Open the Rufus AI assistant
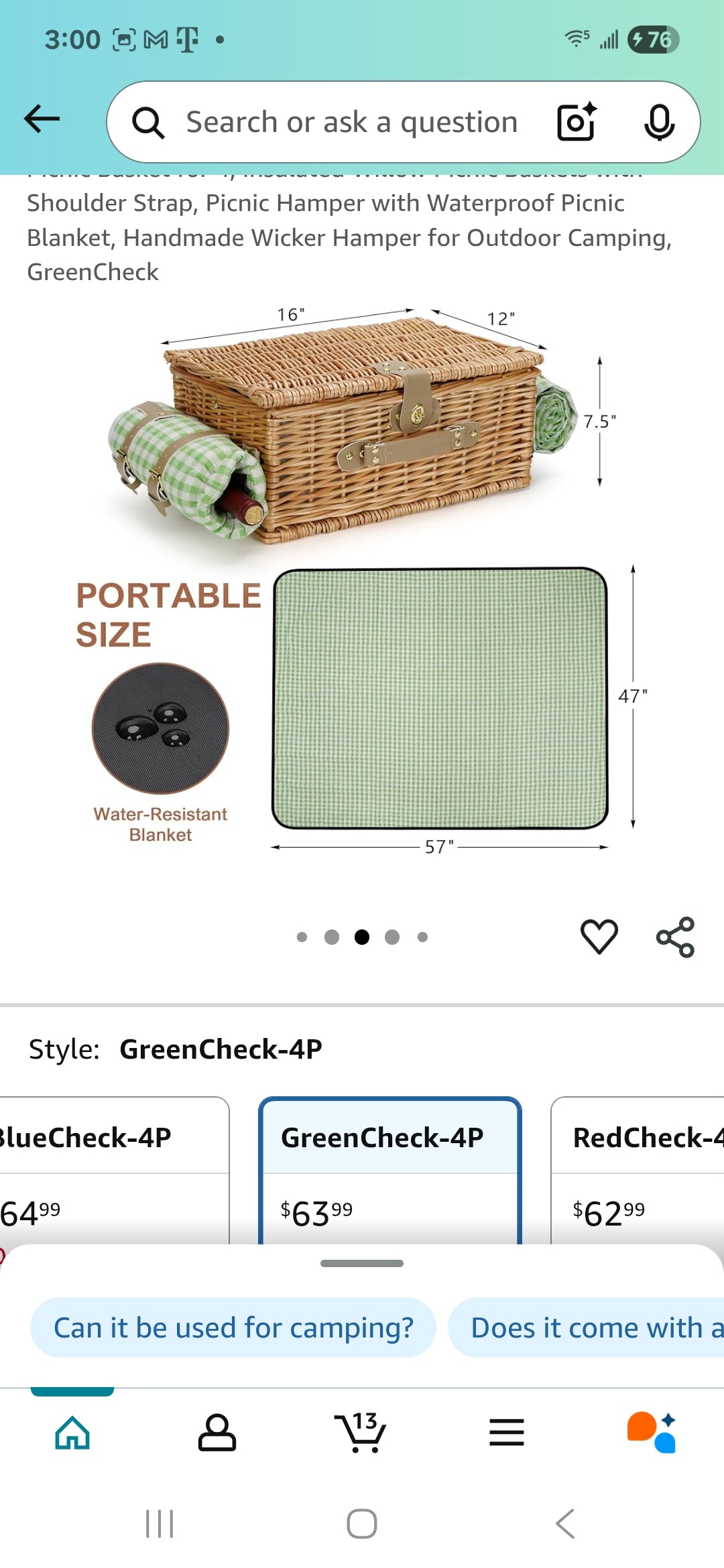 [x=651, y=1433]
